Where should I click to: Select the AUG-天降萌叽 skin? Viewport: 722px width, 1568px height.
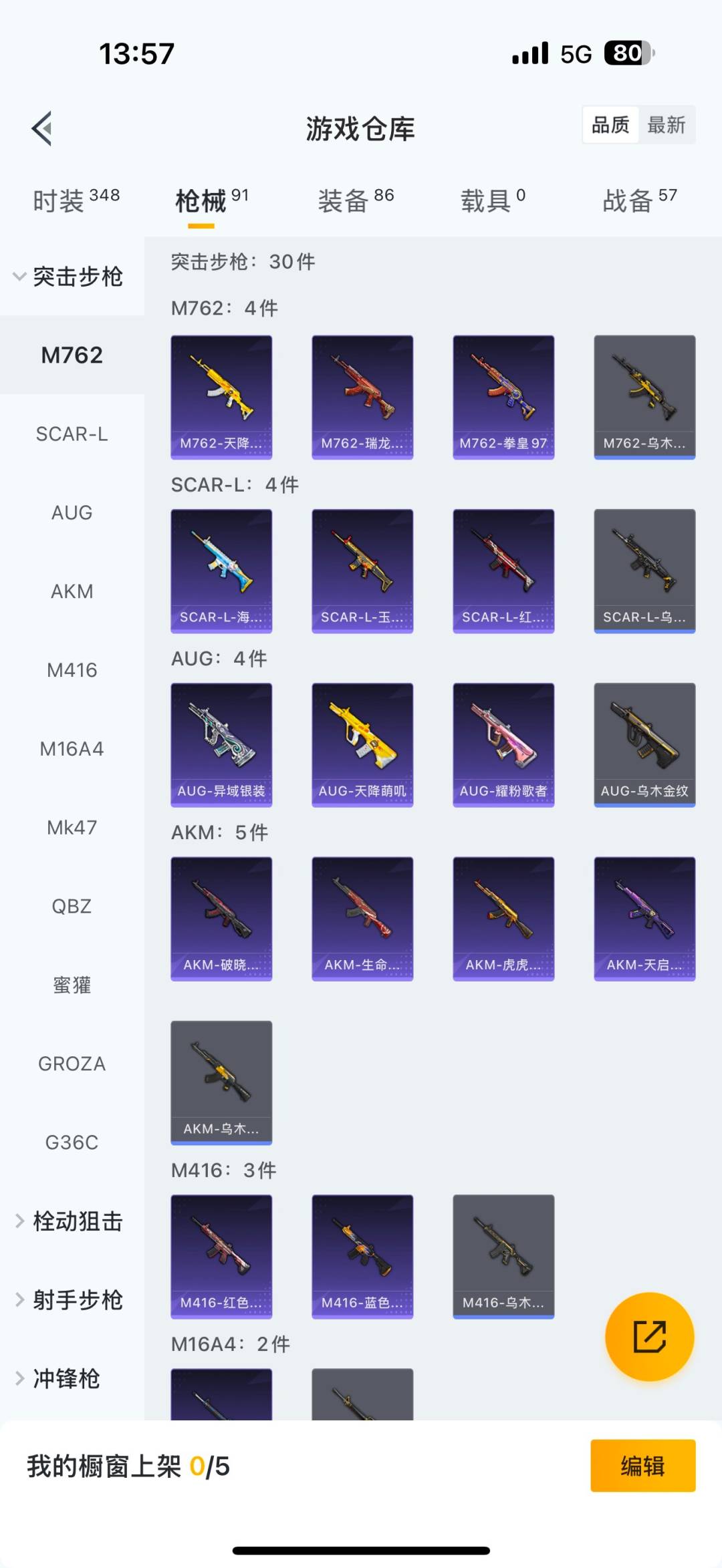pos(362,744)
